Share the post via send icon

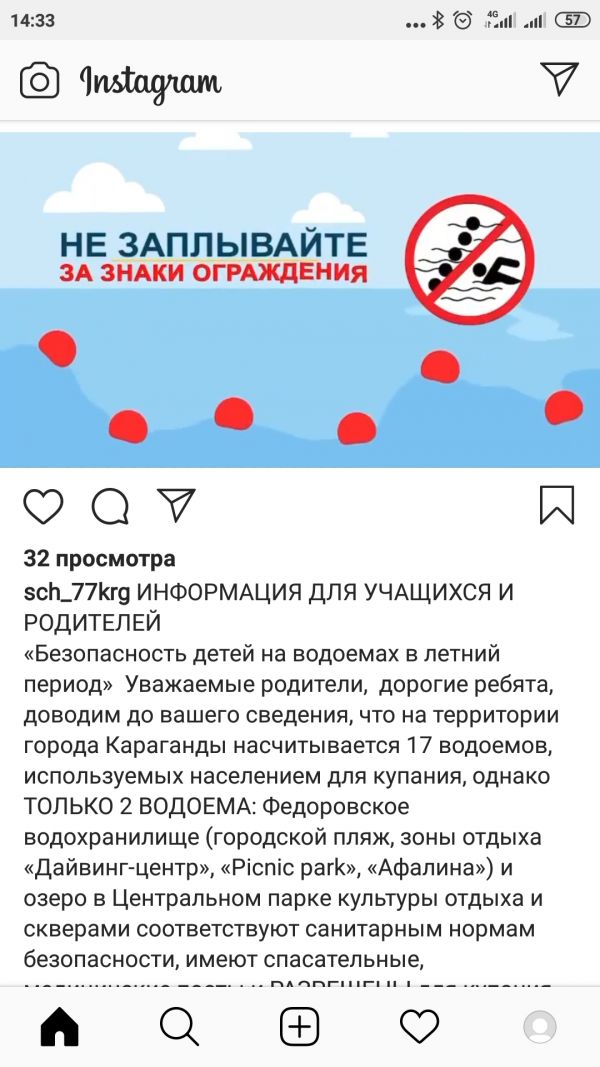(176, 505)
